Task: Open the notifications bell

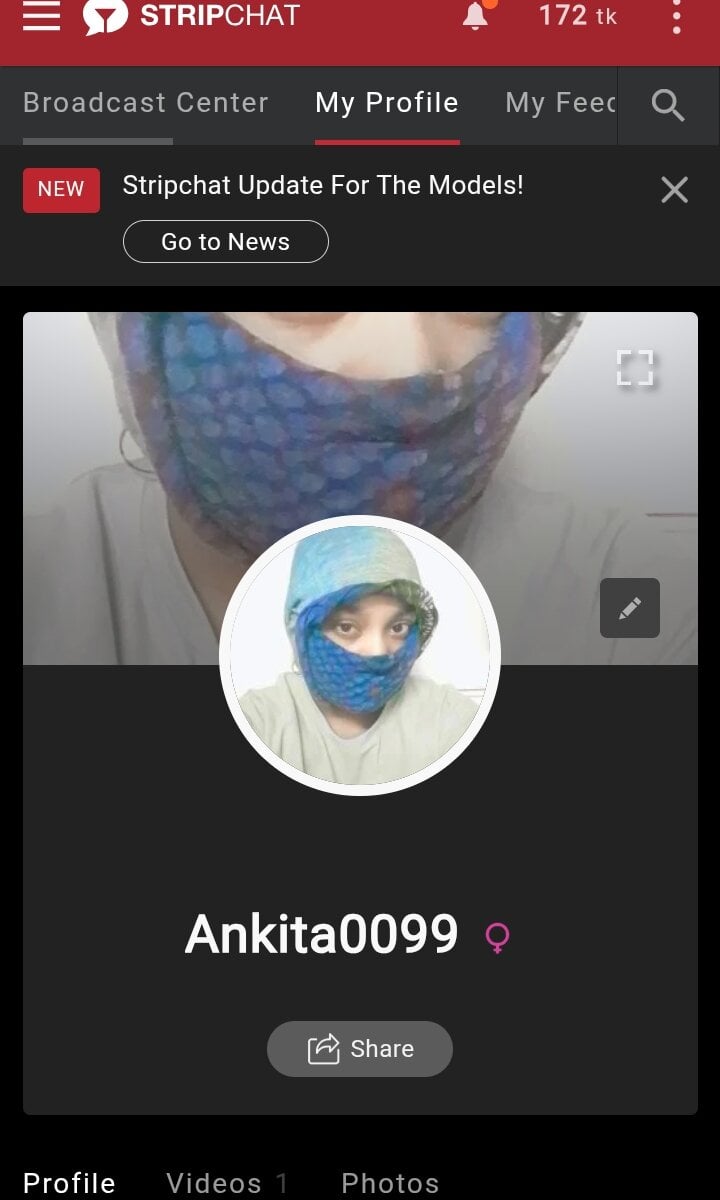Action: (x=475, y=16)
